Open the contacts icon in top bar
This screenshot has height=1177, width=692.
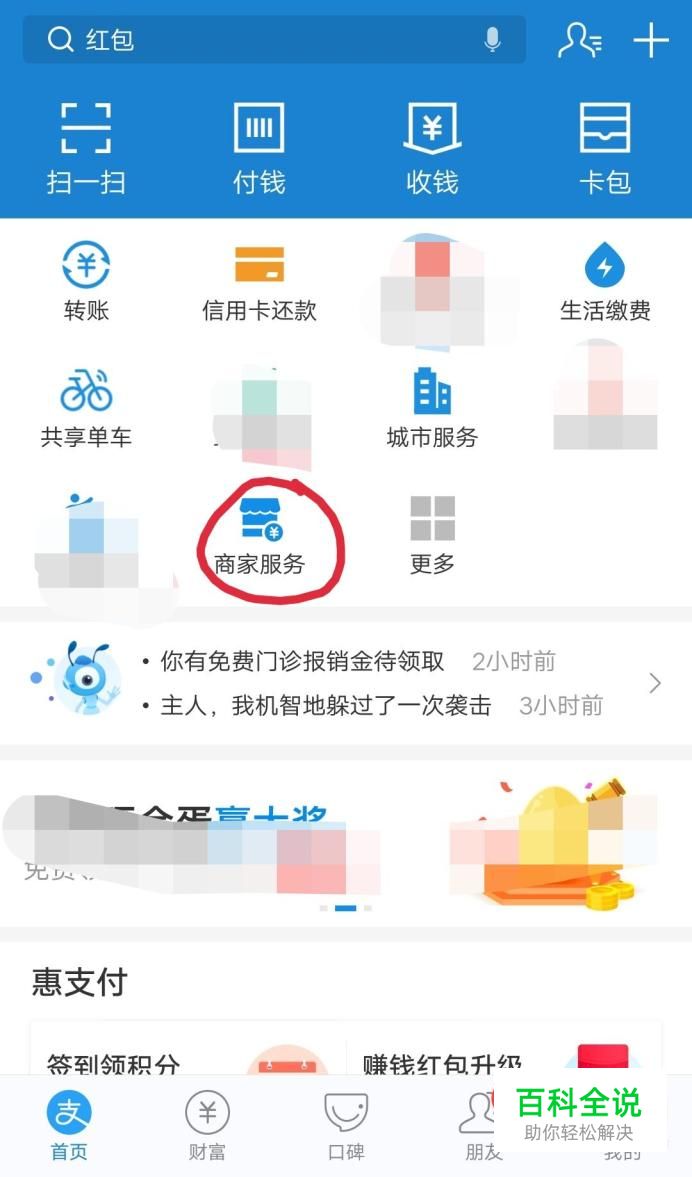[x=579, y=40]
